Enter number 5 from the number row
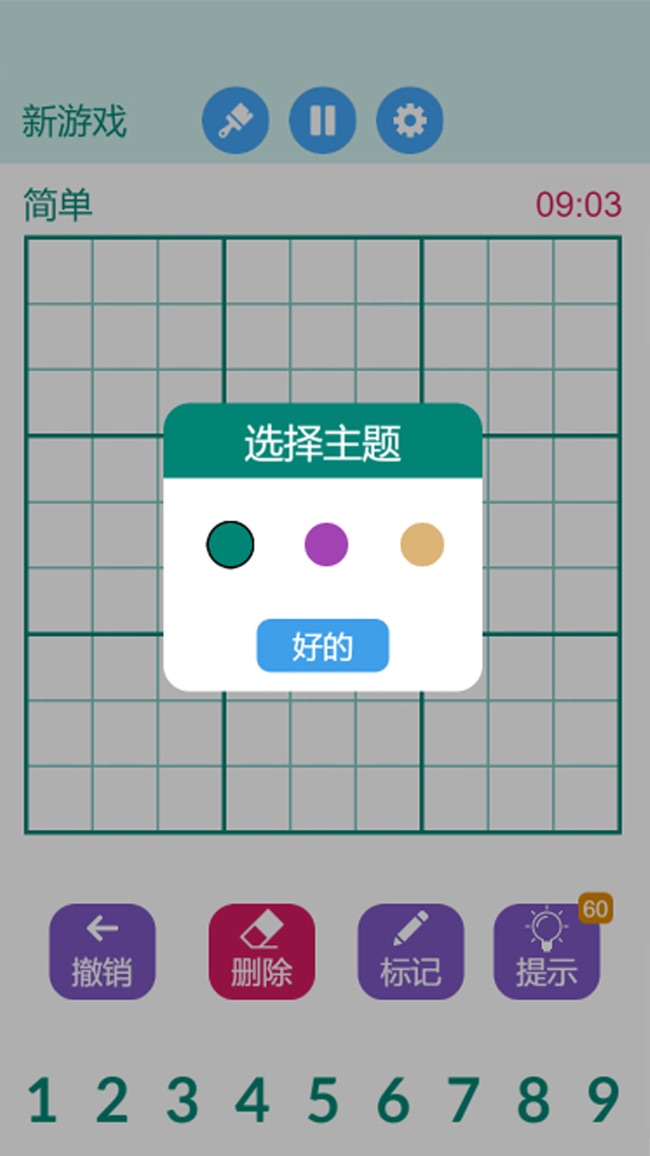650x1156 pixels. (322, 1100)
